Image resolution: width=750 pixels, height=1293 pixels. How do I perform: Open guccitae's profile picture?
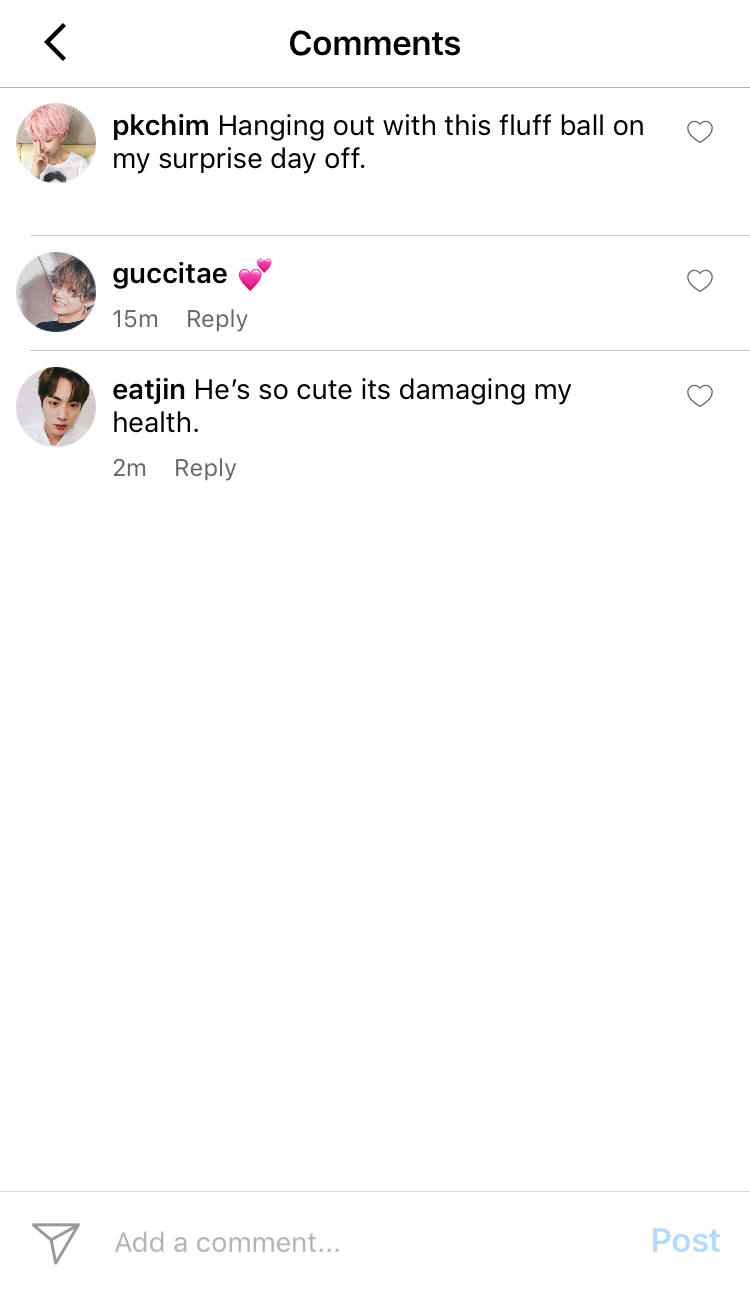tap(56, 291)
